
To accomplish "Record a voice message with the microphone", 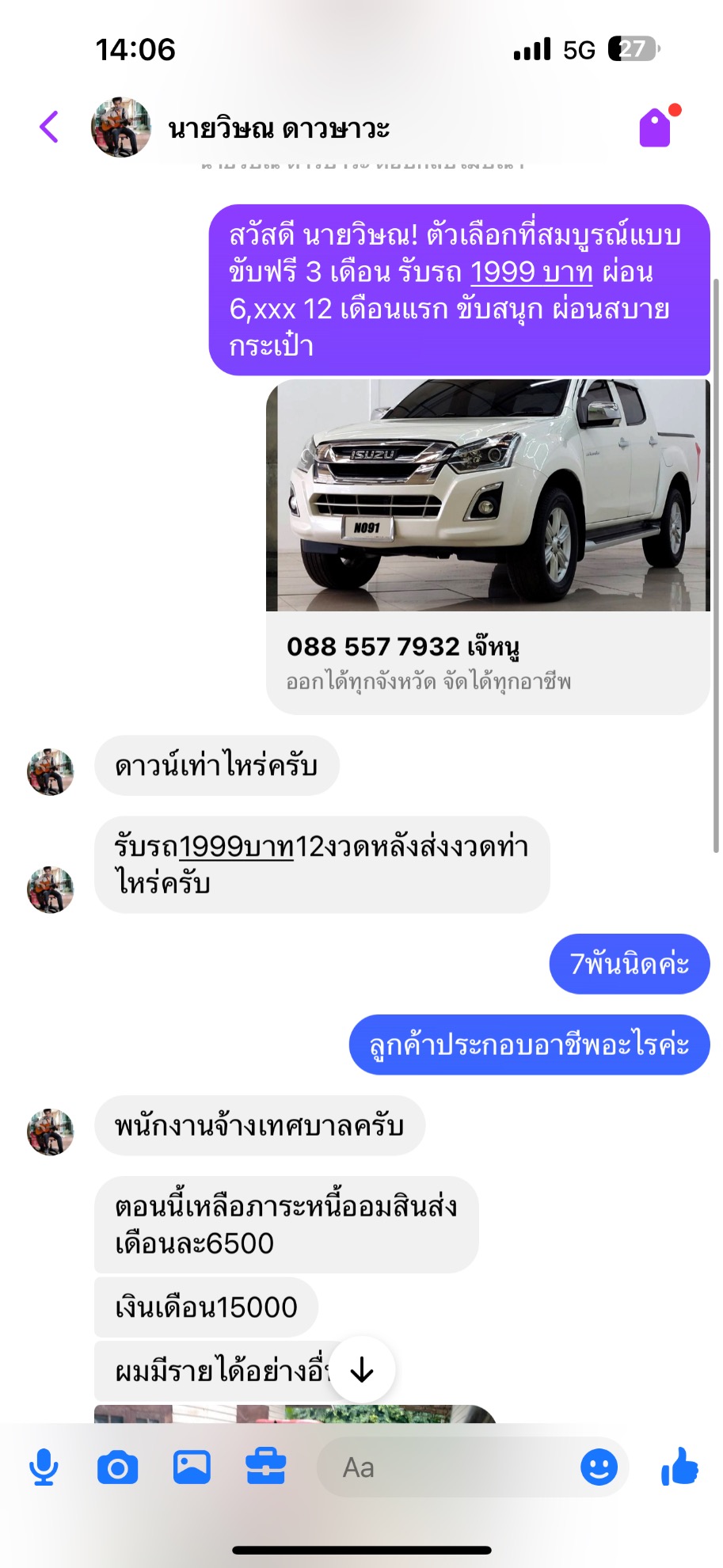I will [x=44, y=1467].
